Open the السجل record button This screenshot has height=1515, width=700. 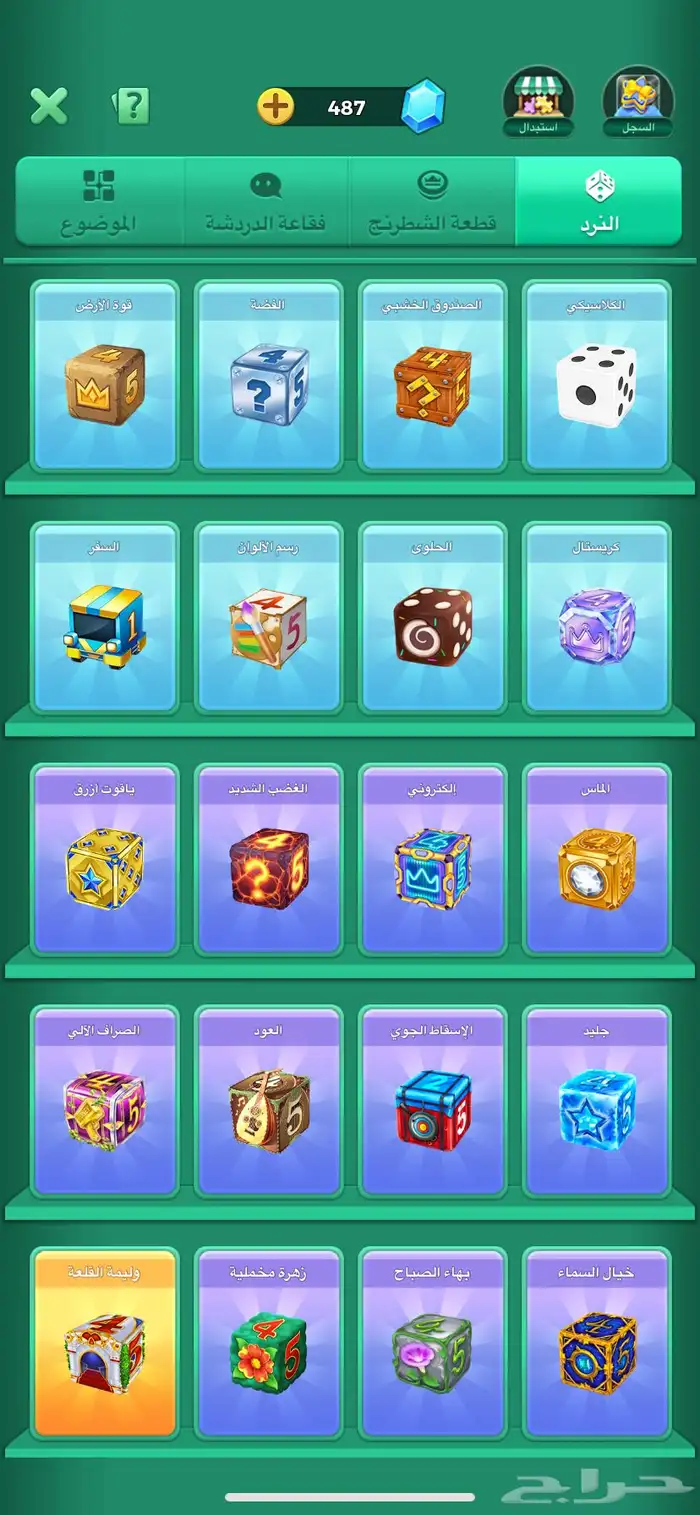(x=638, y=102)
